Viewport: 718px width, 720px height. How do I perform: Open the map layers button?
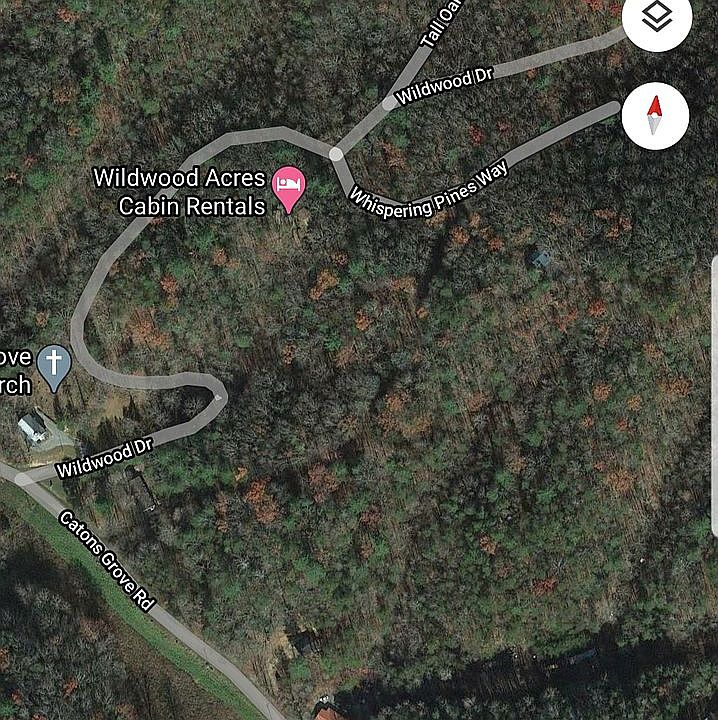656,18
